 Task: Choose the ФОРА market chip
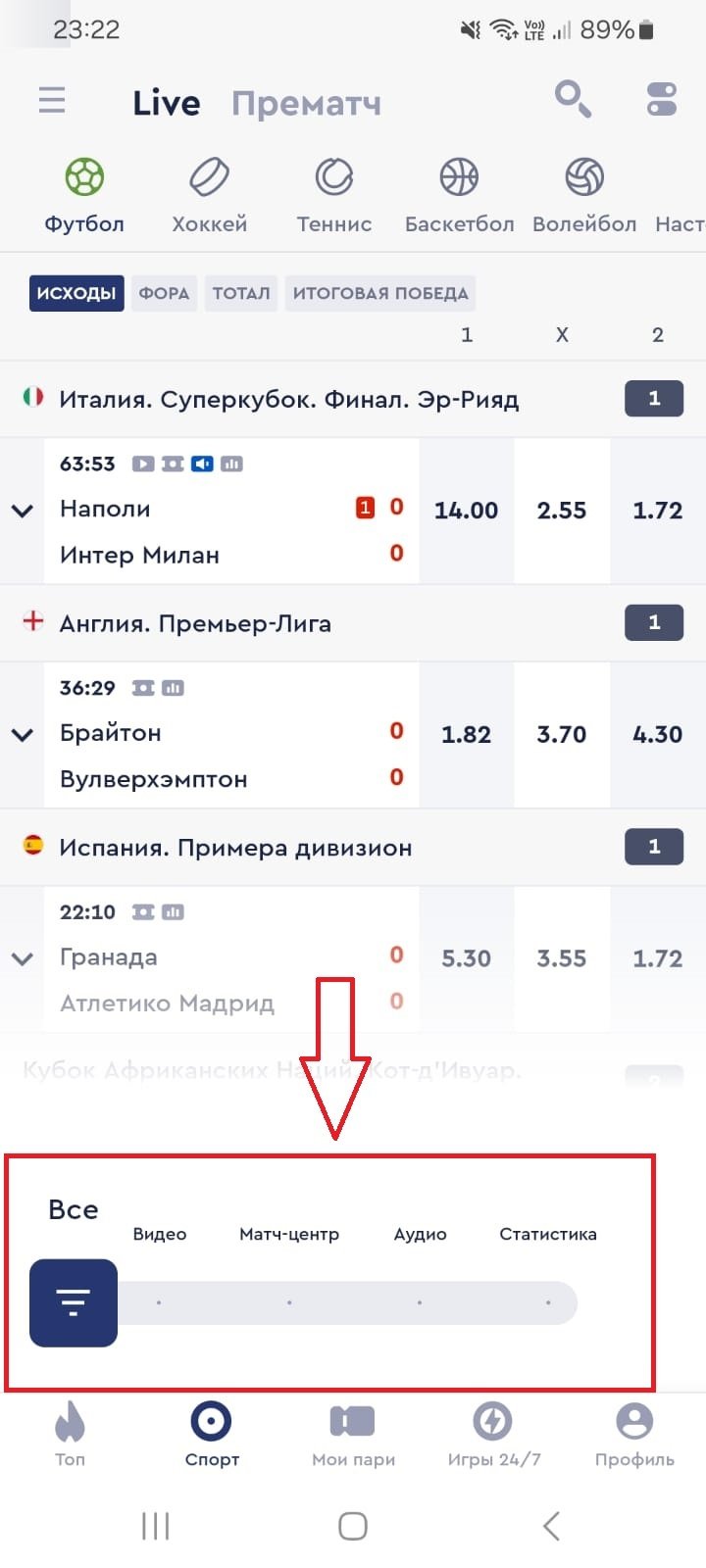click(x=164, y=293)
